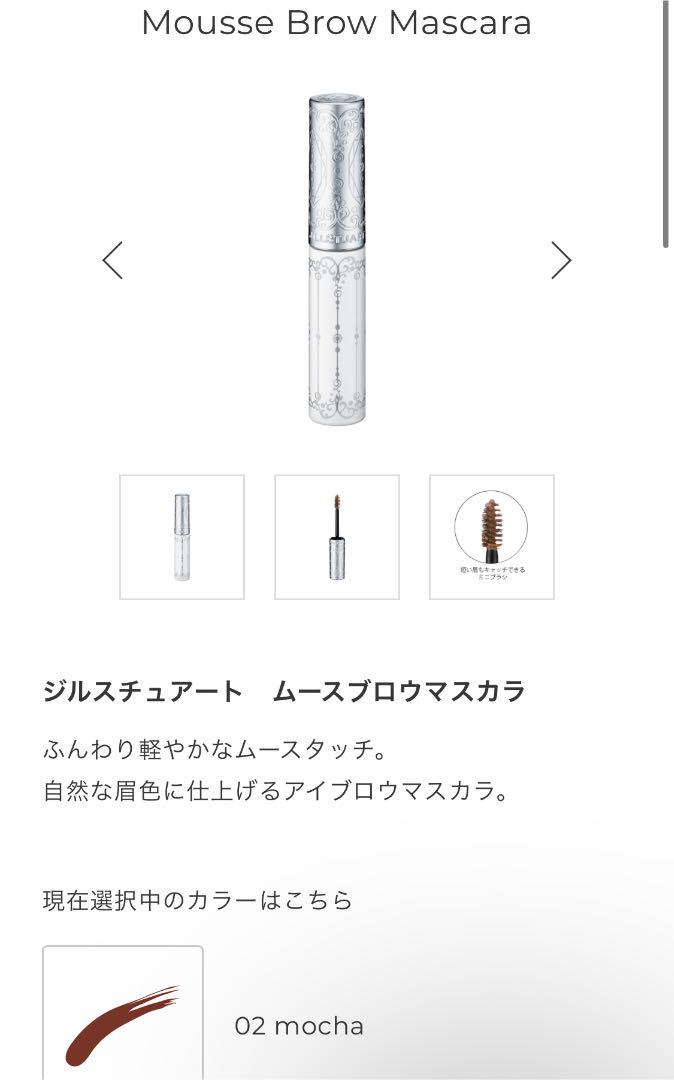The height and width of the screenshot is (1080, 674).
Task: Select the brush close-up thumbnail
Action: pyautogui.click(x=492, y=537)
